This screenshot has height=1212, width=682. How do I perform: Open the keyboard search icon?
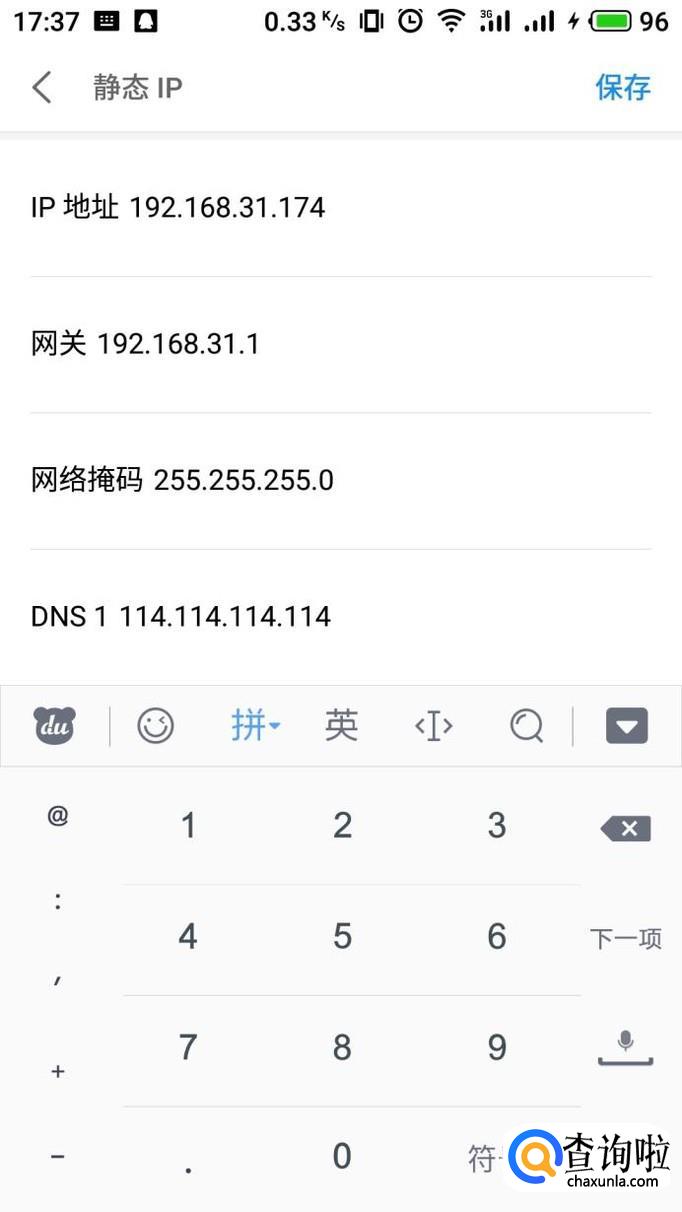526,725
